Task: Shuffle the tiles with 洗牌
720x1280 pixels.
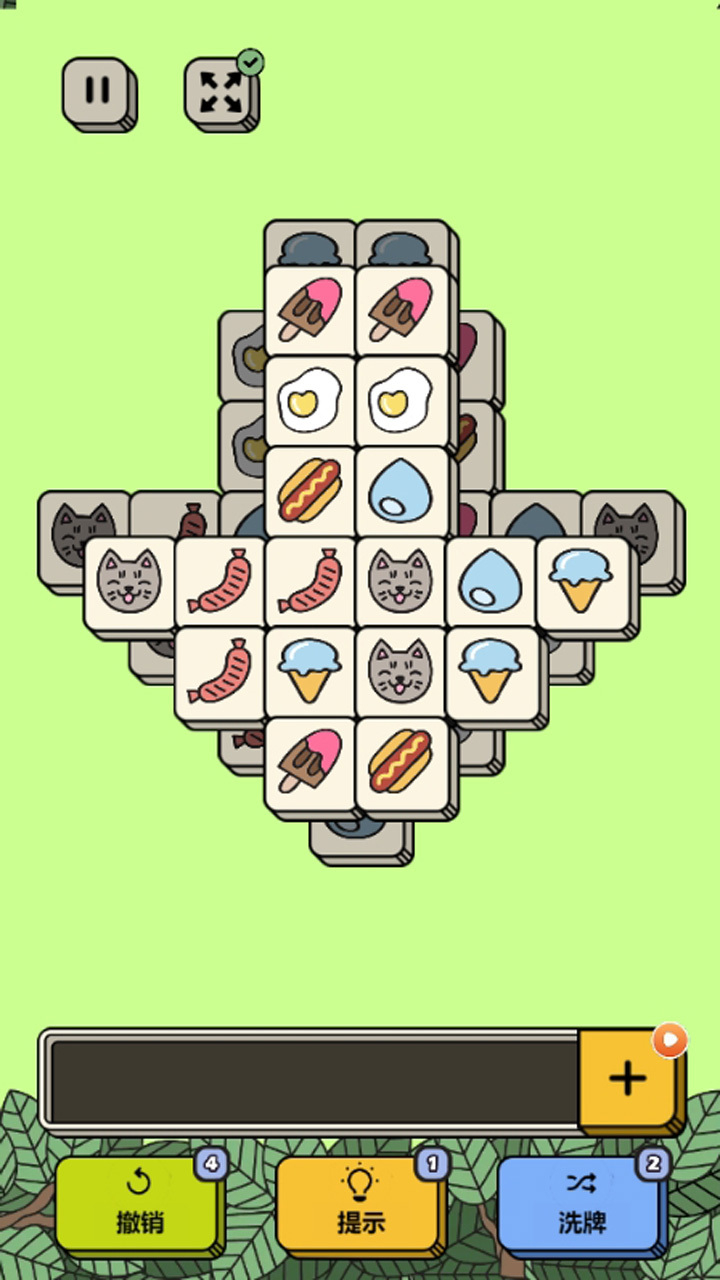Action: click(x=580, y=1202)
